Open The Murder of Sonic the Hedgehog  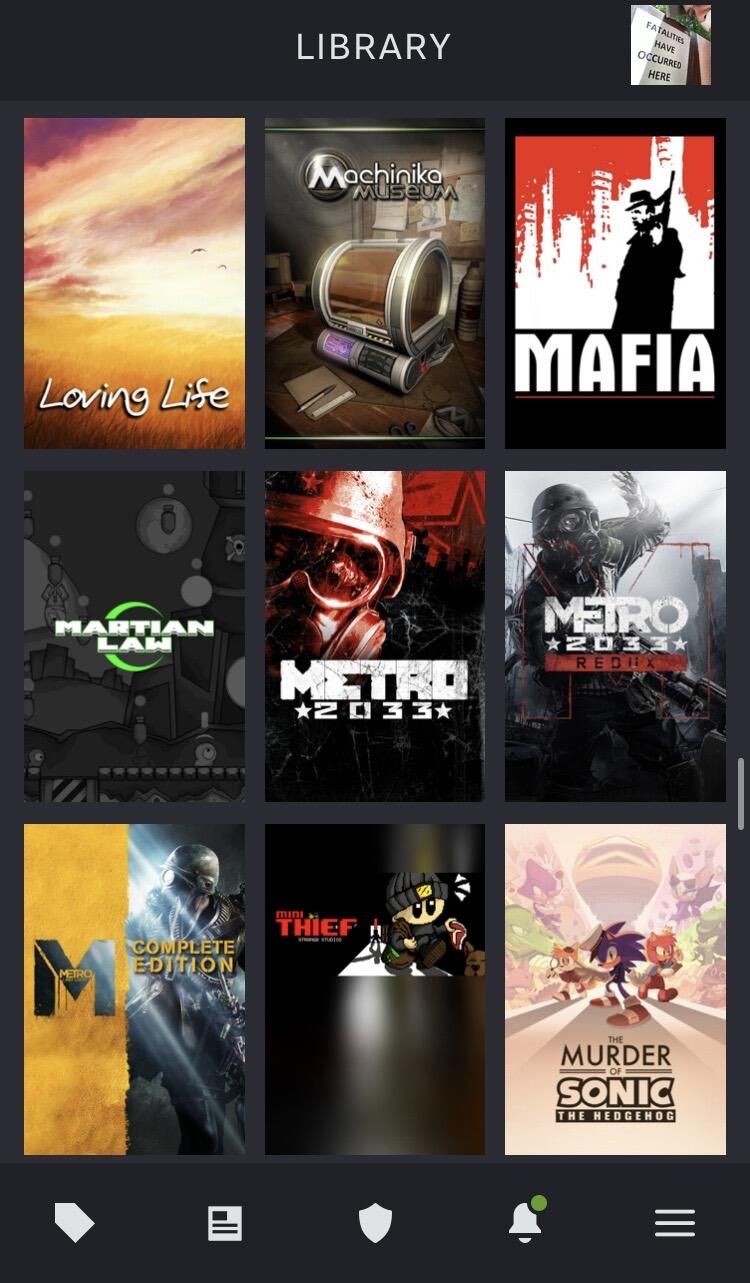pyautogui.click(x=615, y=989)
